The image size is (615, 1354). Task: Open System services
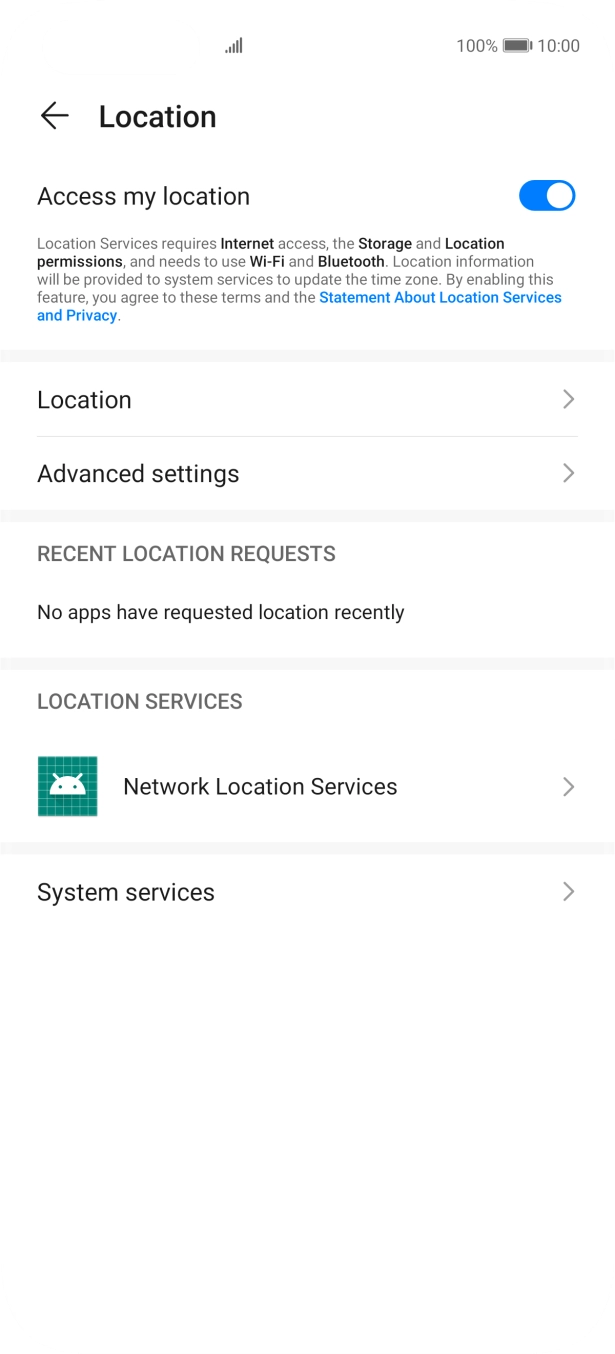pos(307,892)
